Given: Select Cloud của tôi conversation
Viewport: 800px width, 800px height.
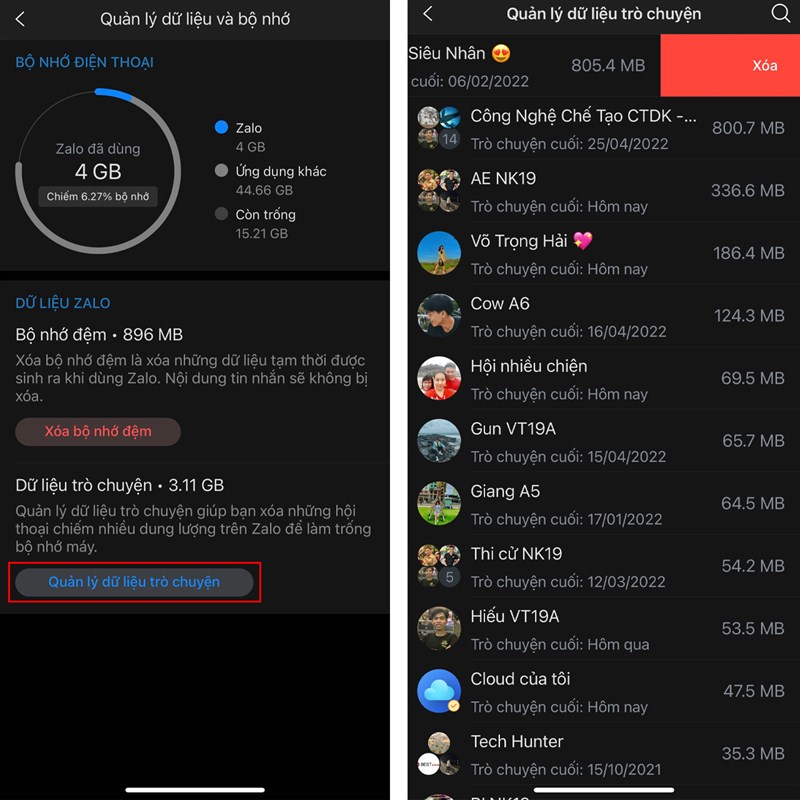Looking at the screenshot, I should coord(600,691).
